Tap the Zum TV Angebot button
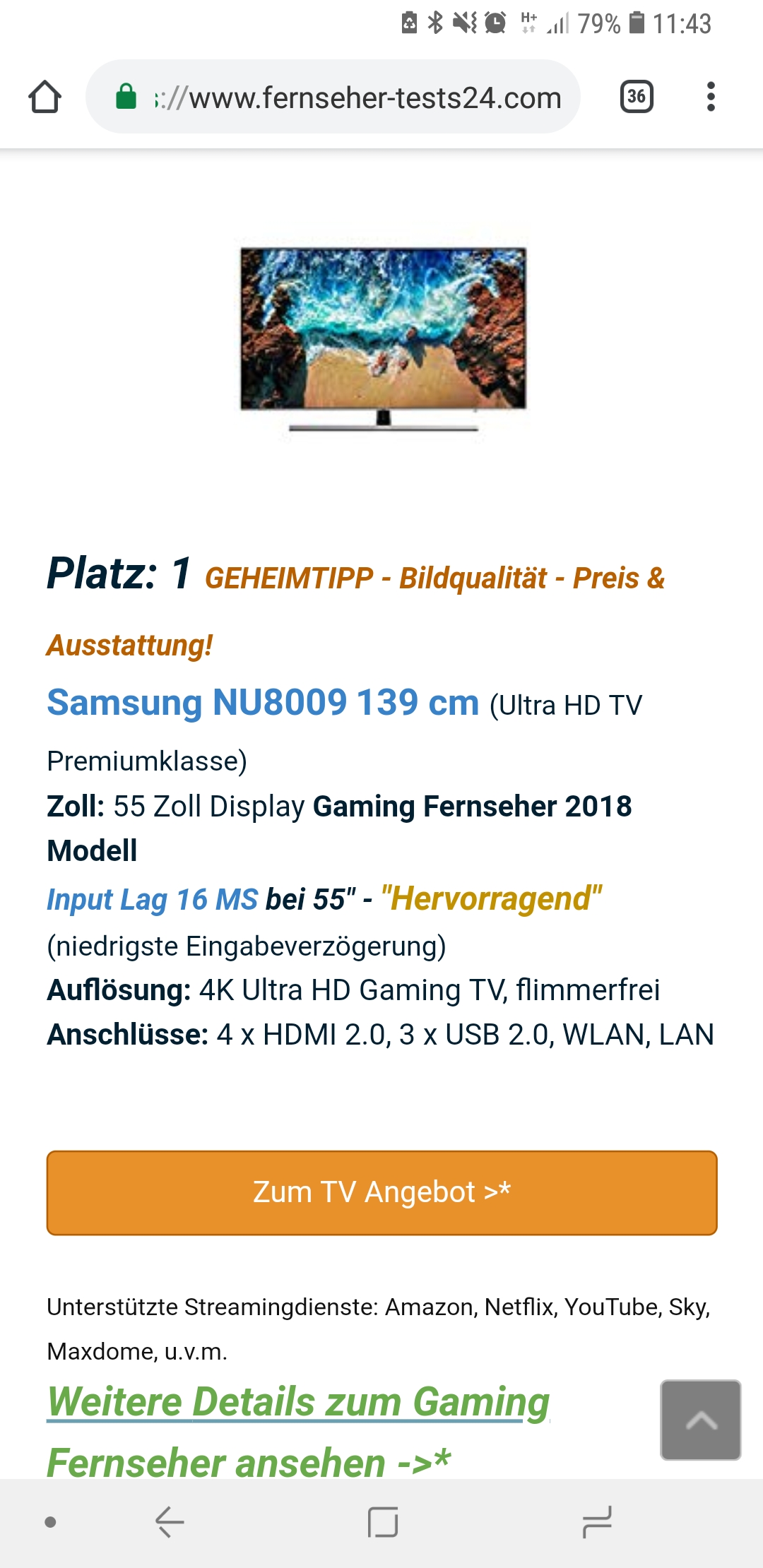 (x=381, y=1193)
